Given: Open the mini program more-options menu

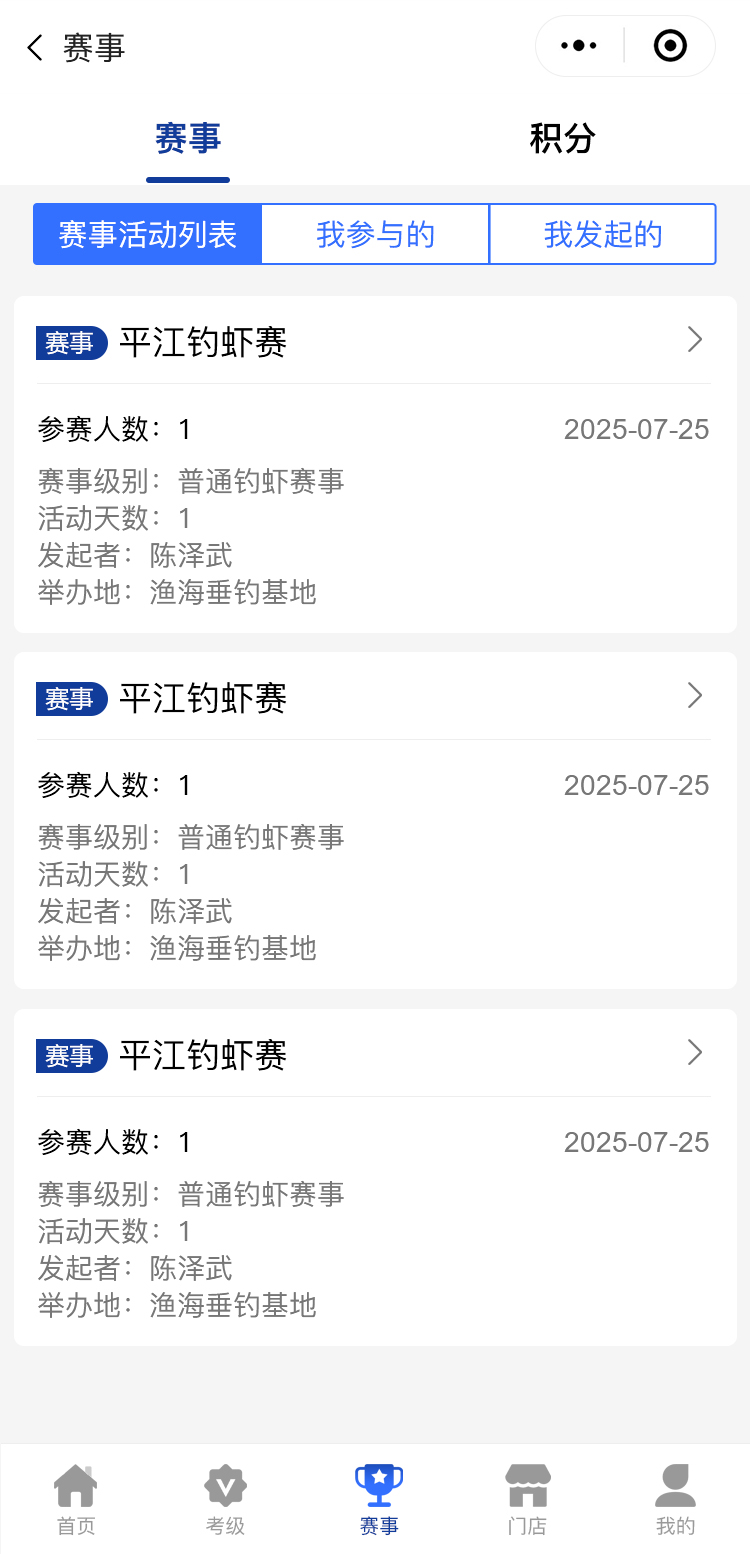Looking at the screenshot, I should [x=579, y=46].
